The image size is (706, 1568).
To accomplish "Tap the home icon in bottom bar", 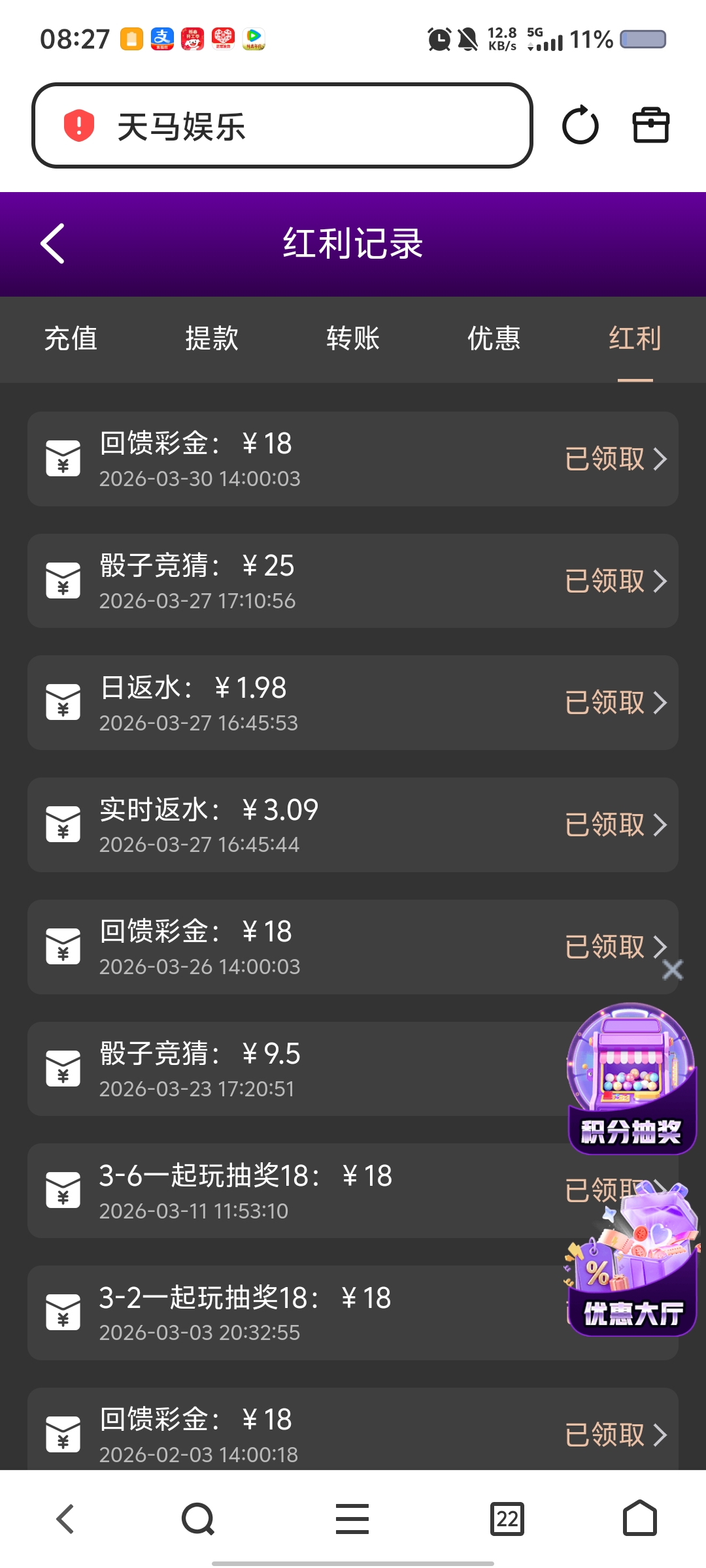I will point(638,1518).
